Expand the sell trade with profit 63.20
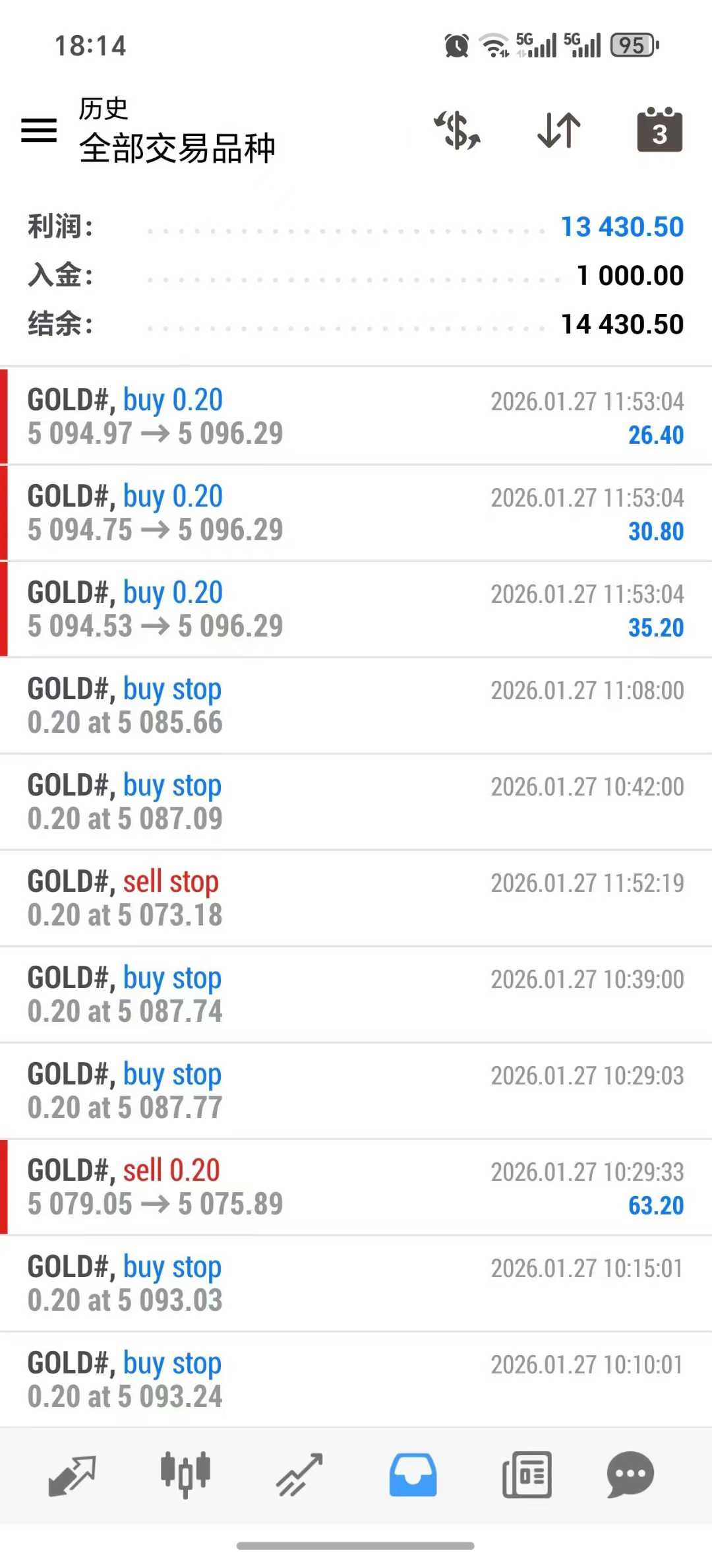 click(x=356, y=1187)
